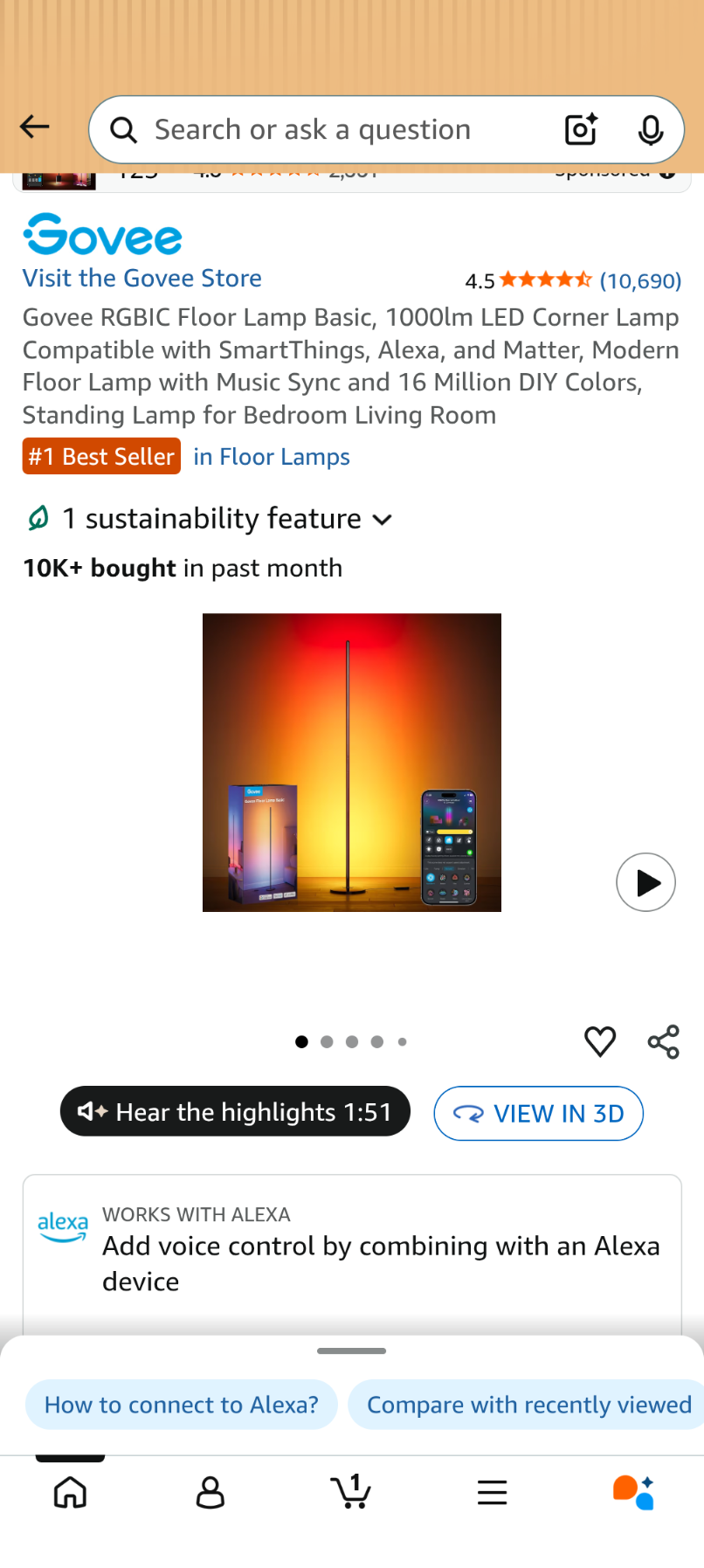Select the 'How to connect to Alexa?' chip
Viewport: 704px width, 1568px height.
pyautogui.click(x=182, y=1405)
